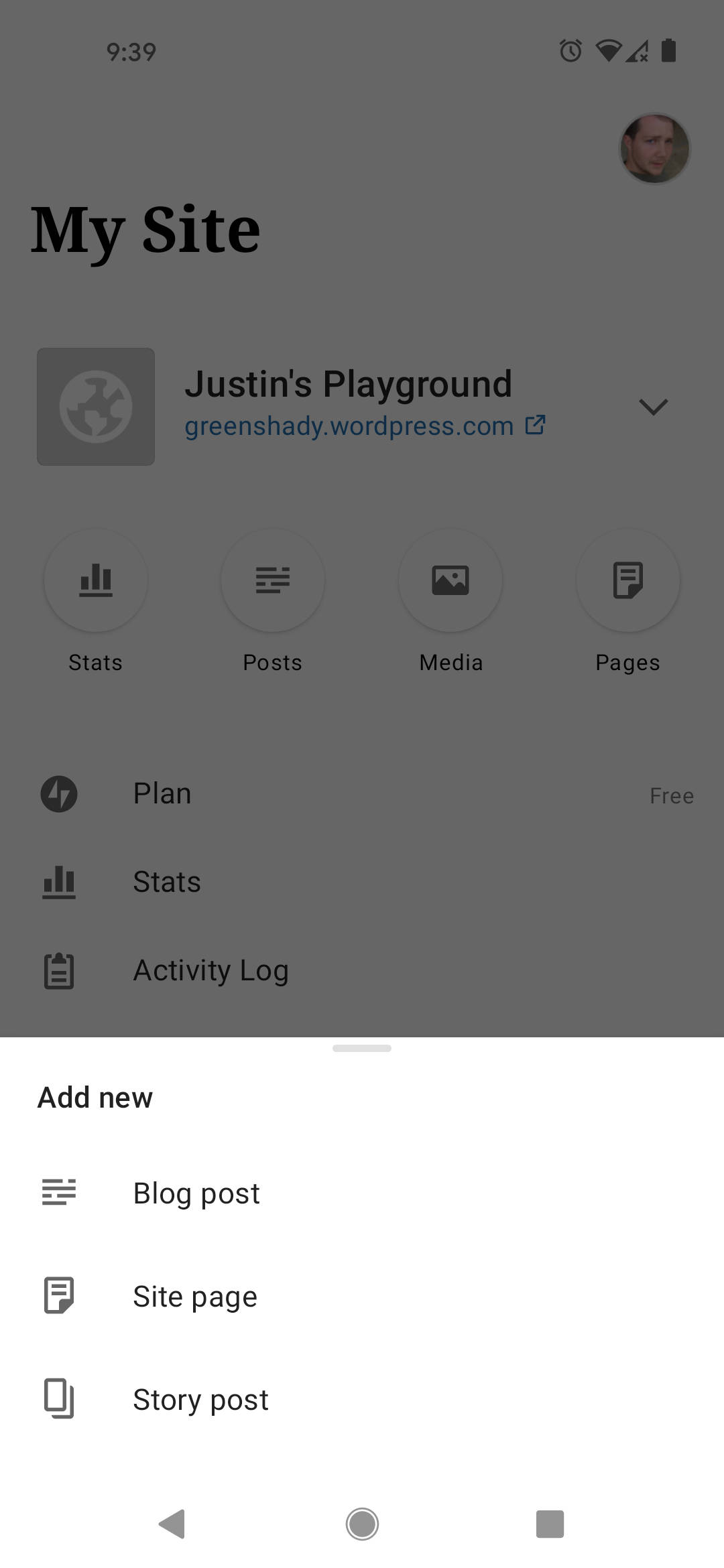The width and height of the screenshot is (724, 1568).
Task: Open recent apps overview
Action: [550, 1524]
